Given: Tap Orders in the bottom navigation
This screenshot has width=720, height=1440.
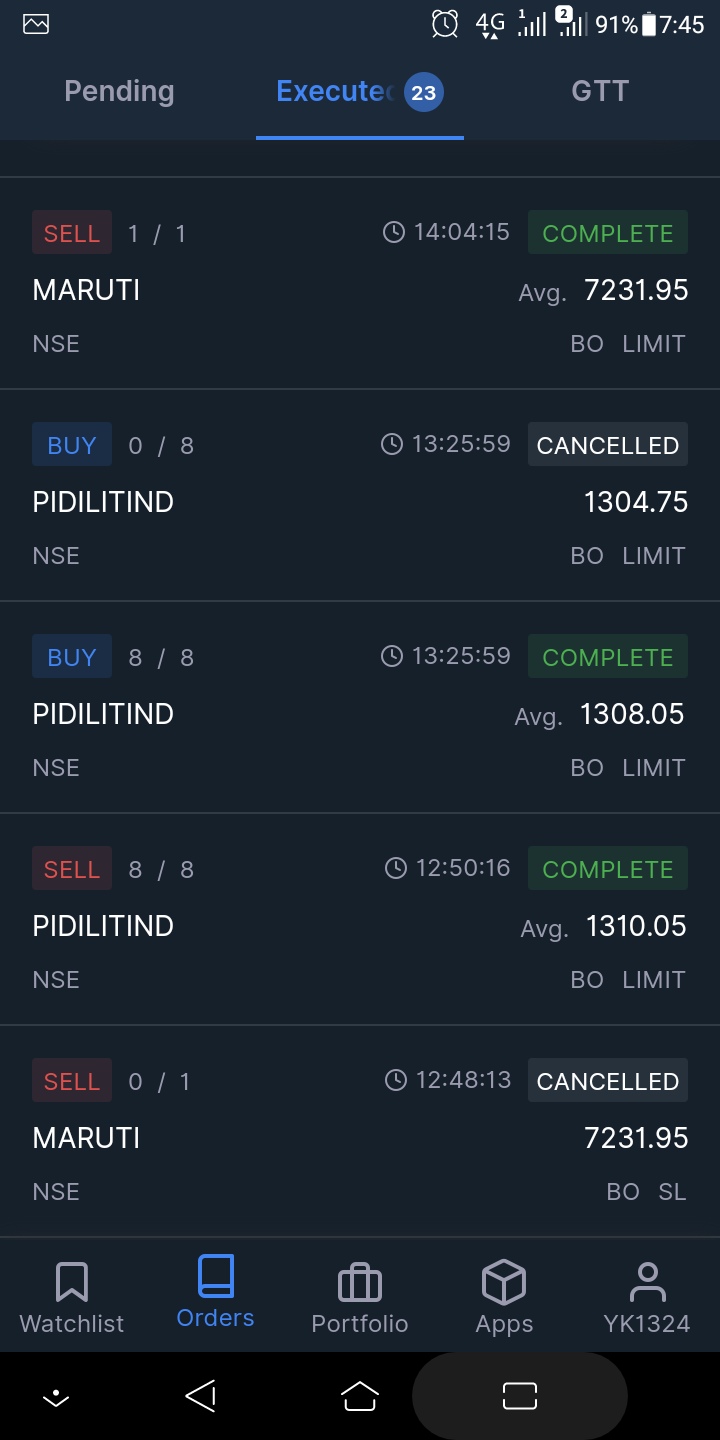Looking at the screenshot, I should tap(215, 1295).
